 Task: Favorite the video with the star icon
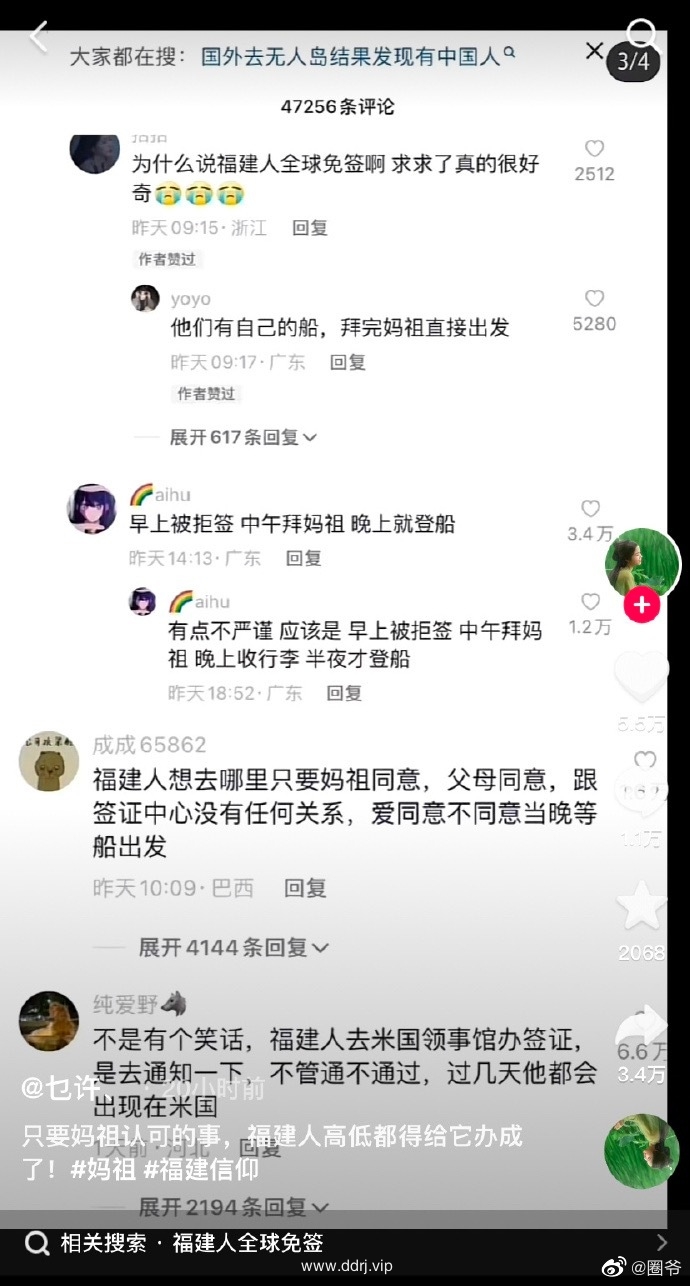pyautogui.click(x=640, y=906)
